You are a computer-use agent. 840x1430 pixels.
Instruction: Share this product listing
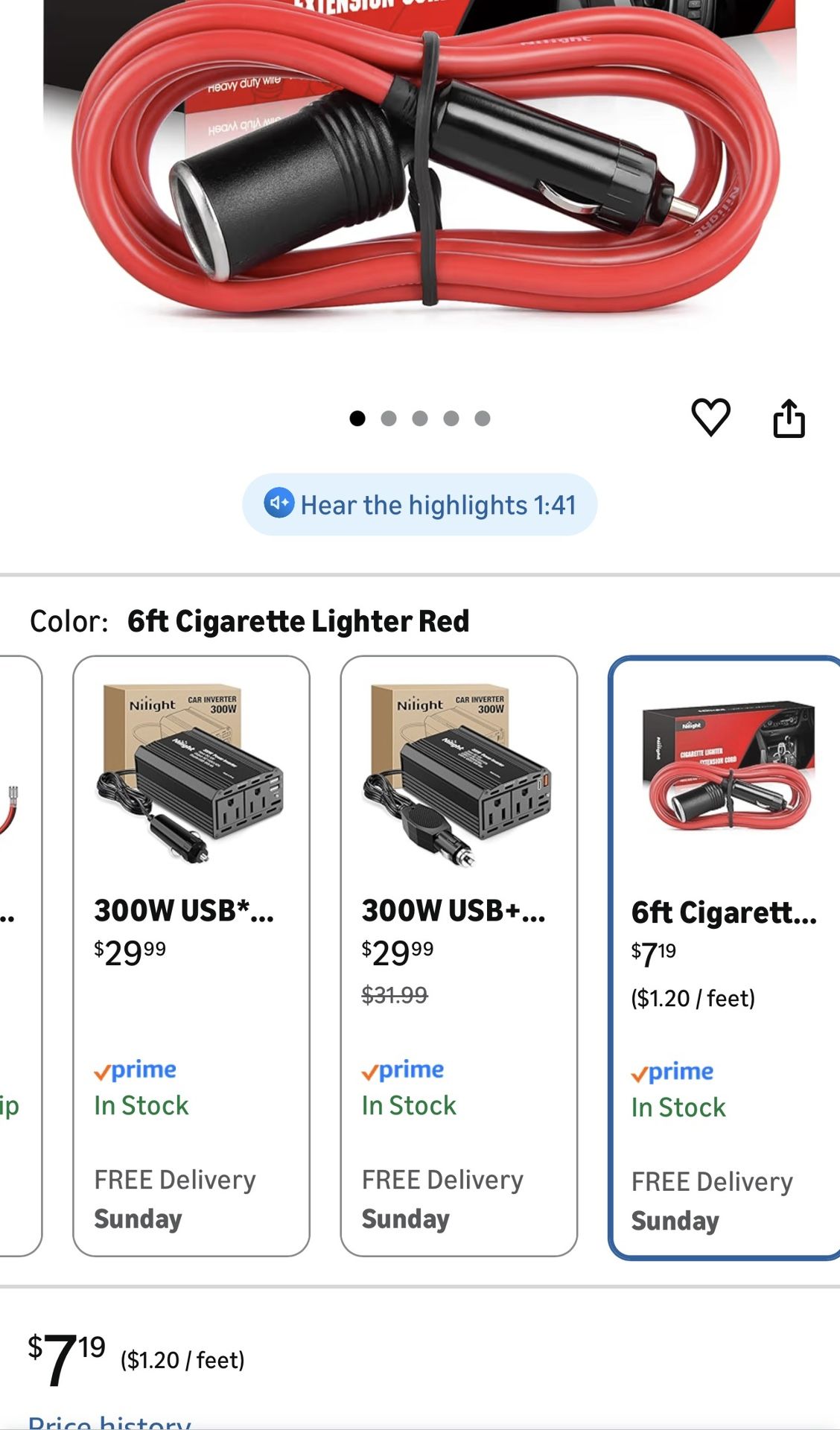[x=789, y=418]
